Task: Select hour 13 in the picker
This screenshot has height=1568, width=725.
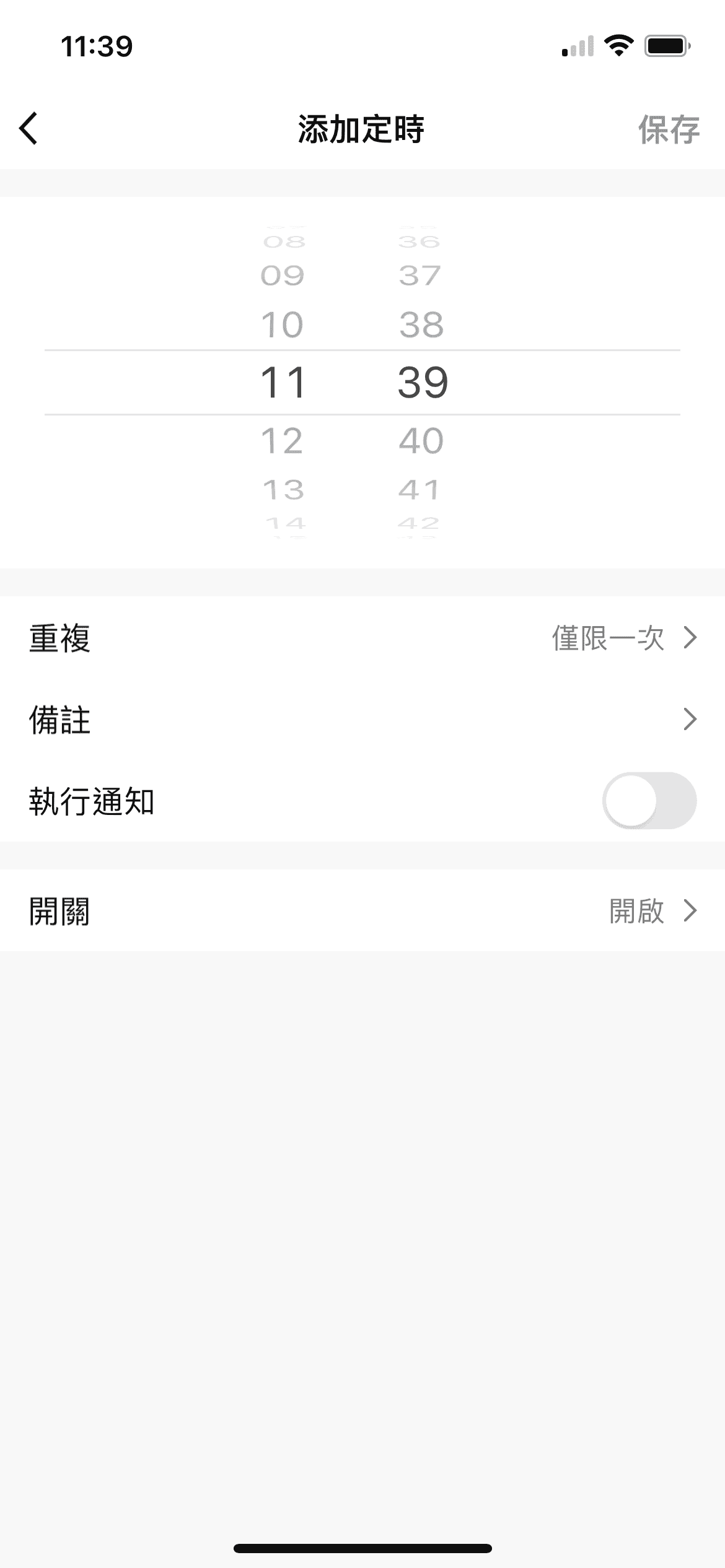Action: coord(282,489)
